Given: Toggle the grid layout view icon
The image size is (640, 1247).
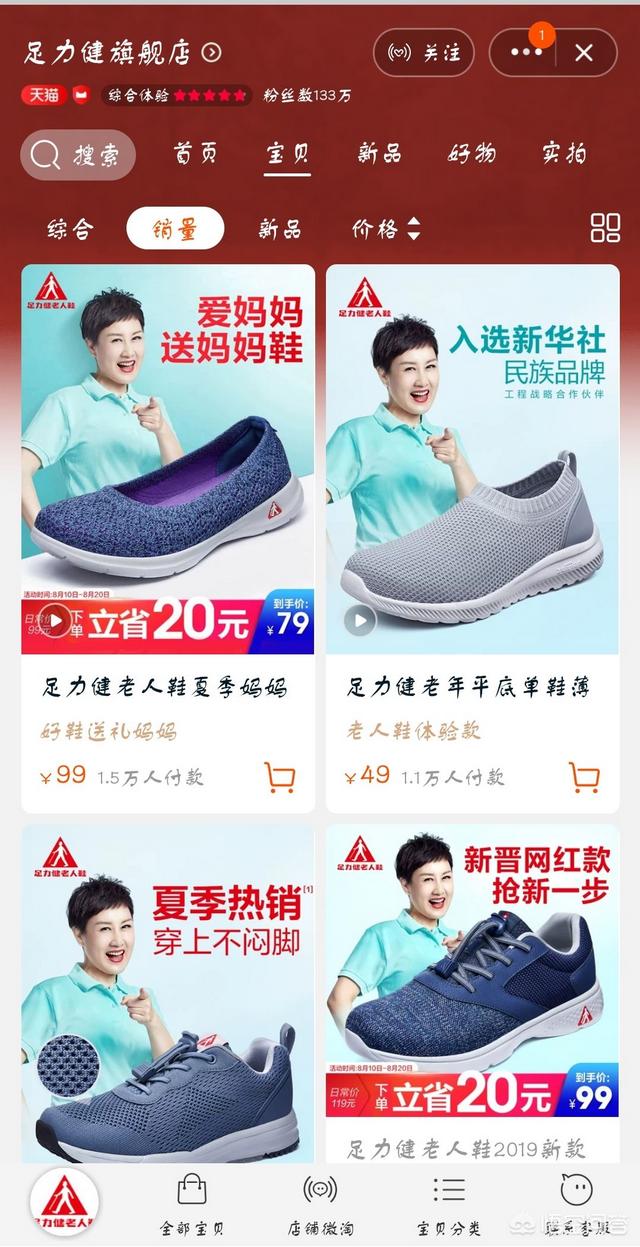Looking at the screenshot, I should (605, 228).
